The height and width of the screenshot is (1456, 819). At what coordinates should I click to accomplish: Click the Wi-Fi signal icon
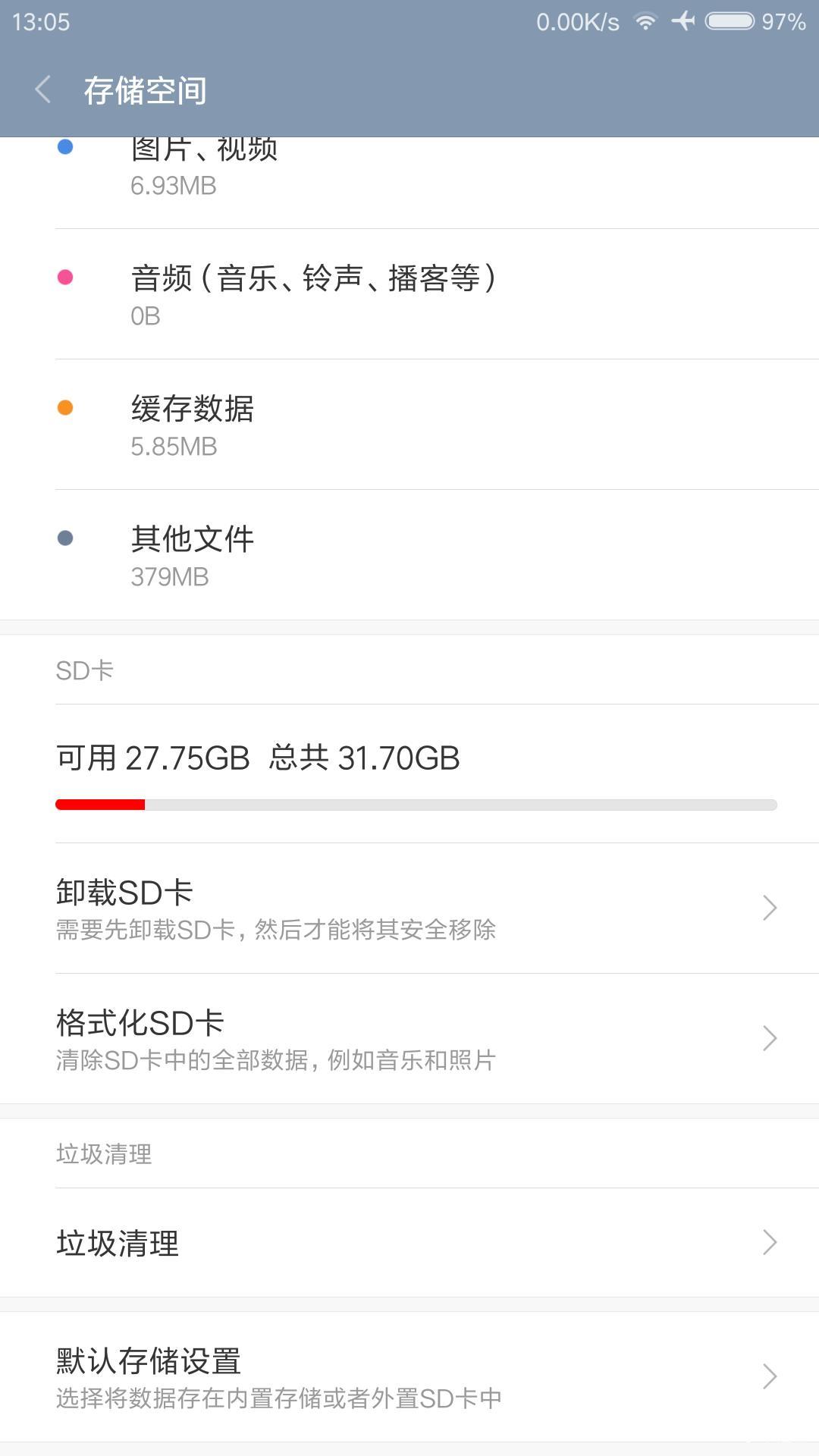[x=645, y=22]
